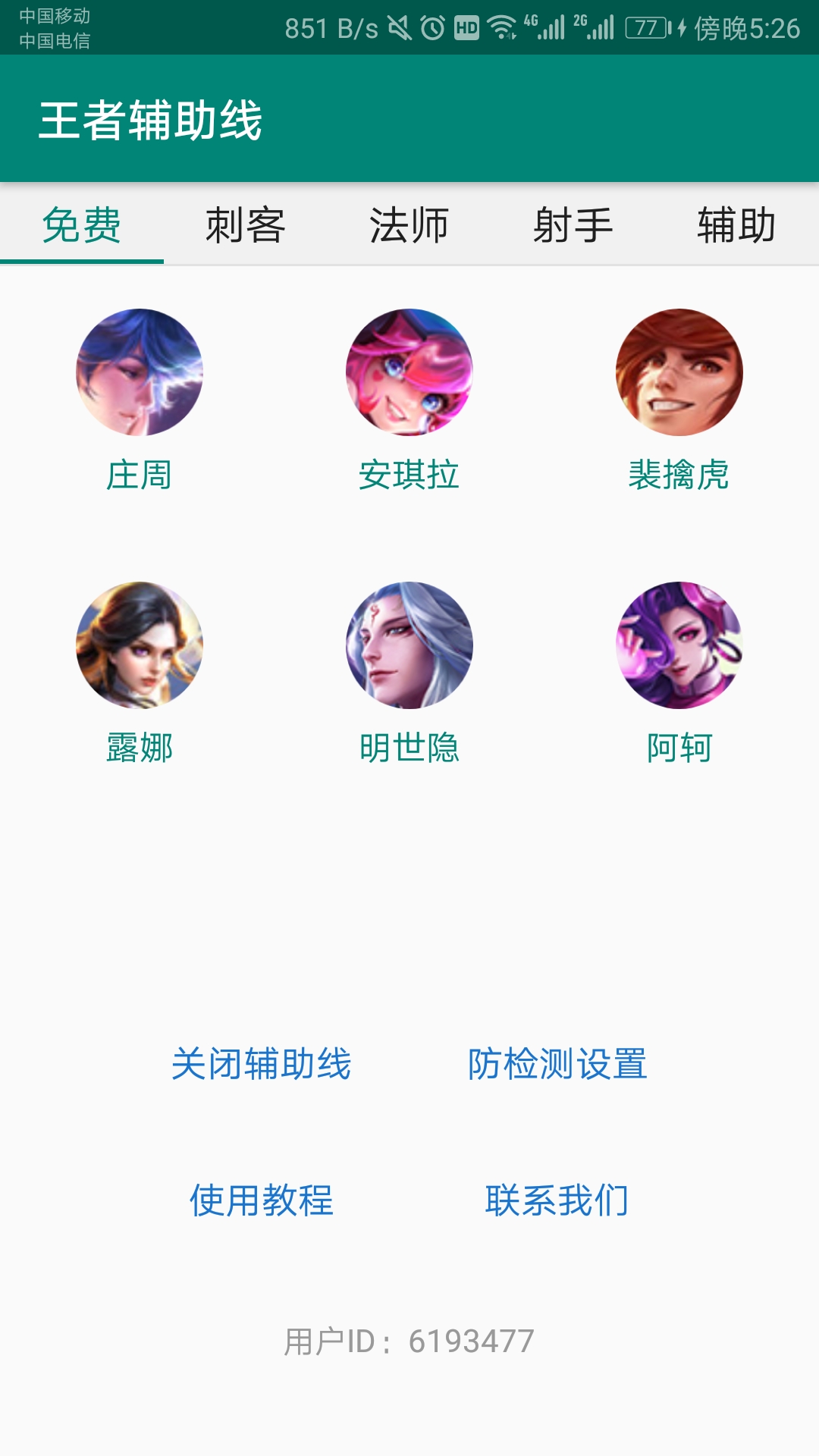Screen dimensions: 819x1456
Task: Tap the mute indicator in status bar
Action: pyautogui.click(x=400, y=24)
